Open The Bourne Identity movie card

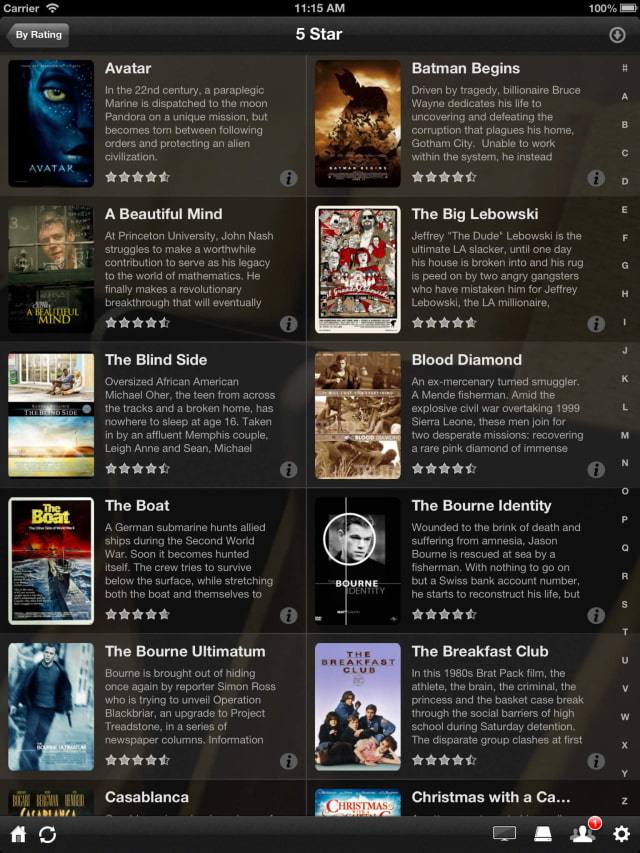[x=460, y=560]
